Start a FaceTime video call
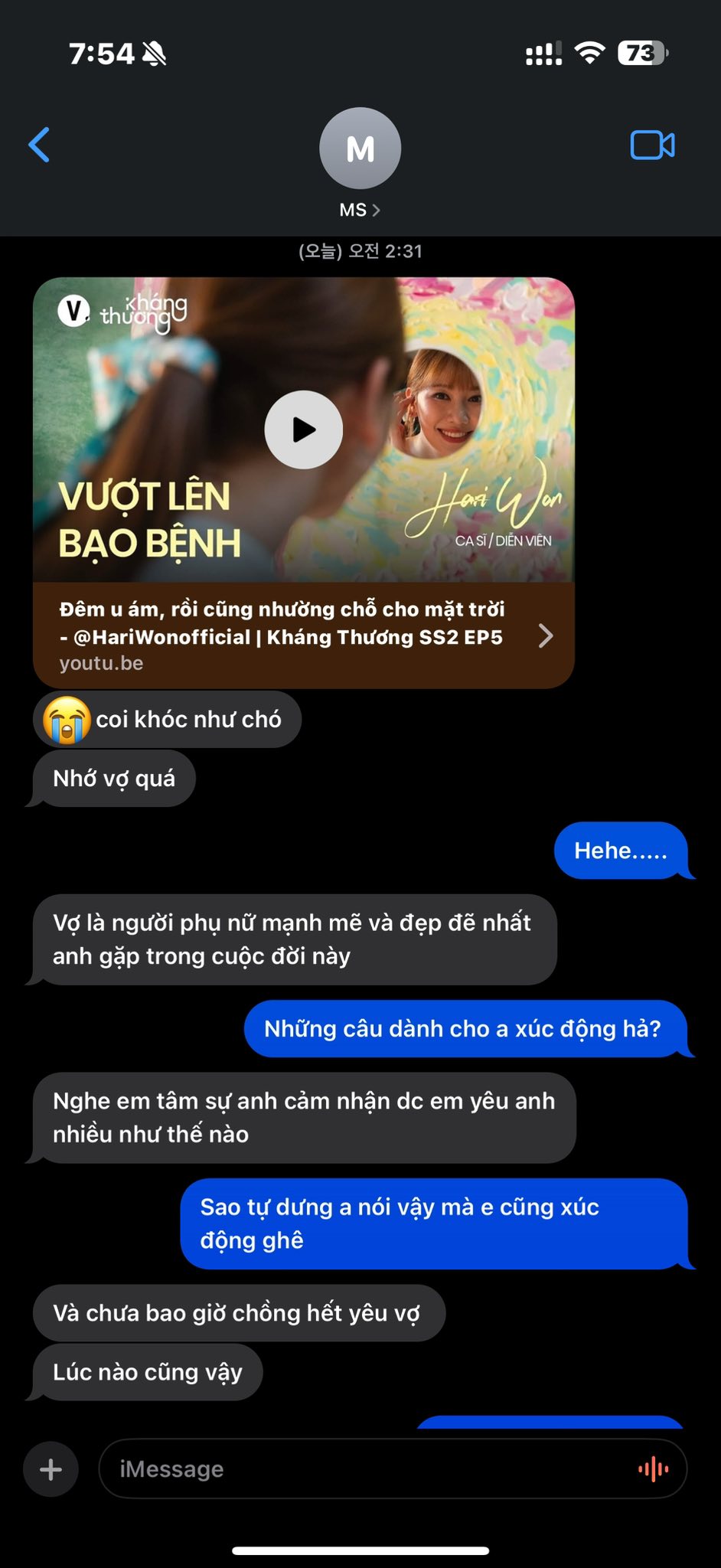The image size is (721, 1568). [x=652, y=145]
